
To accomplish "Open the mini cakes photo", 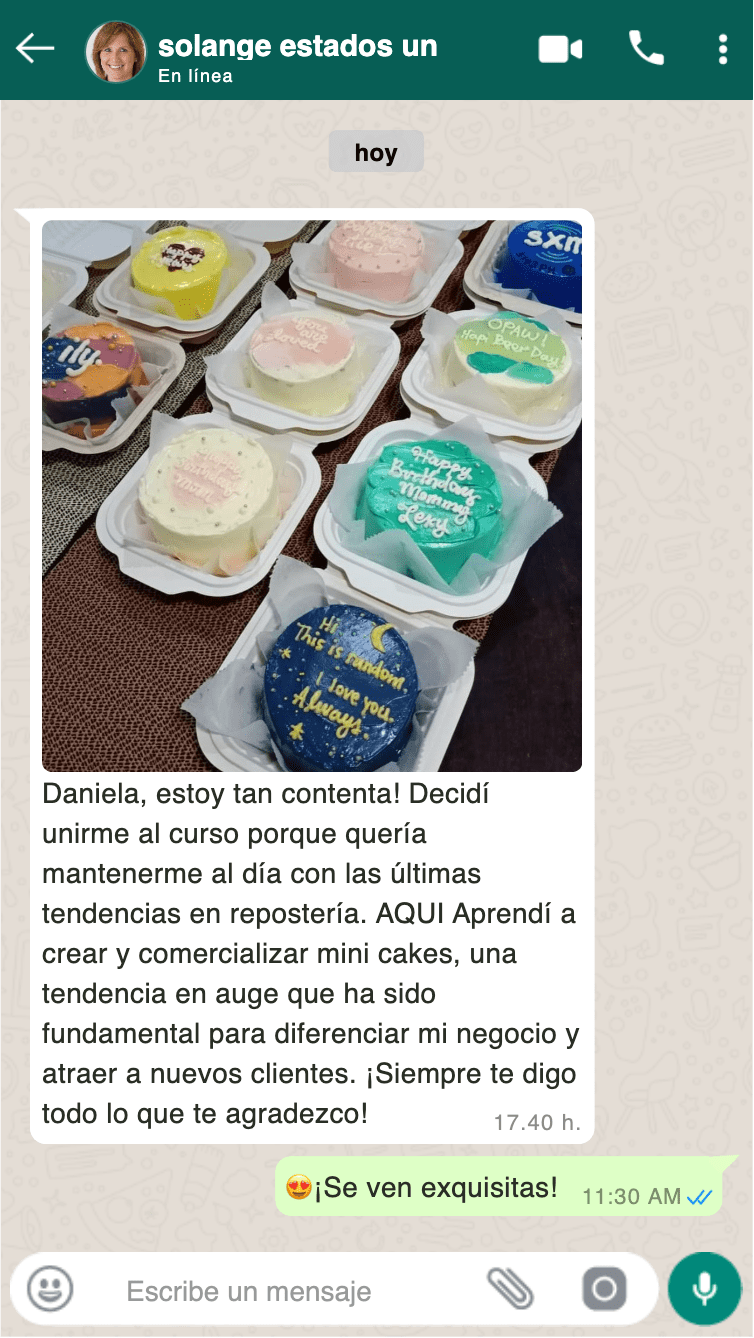I will [312, 495].
